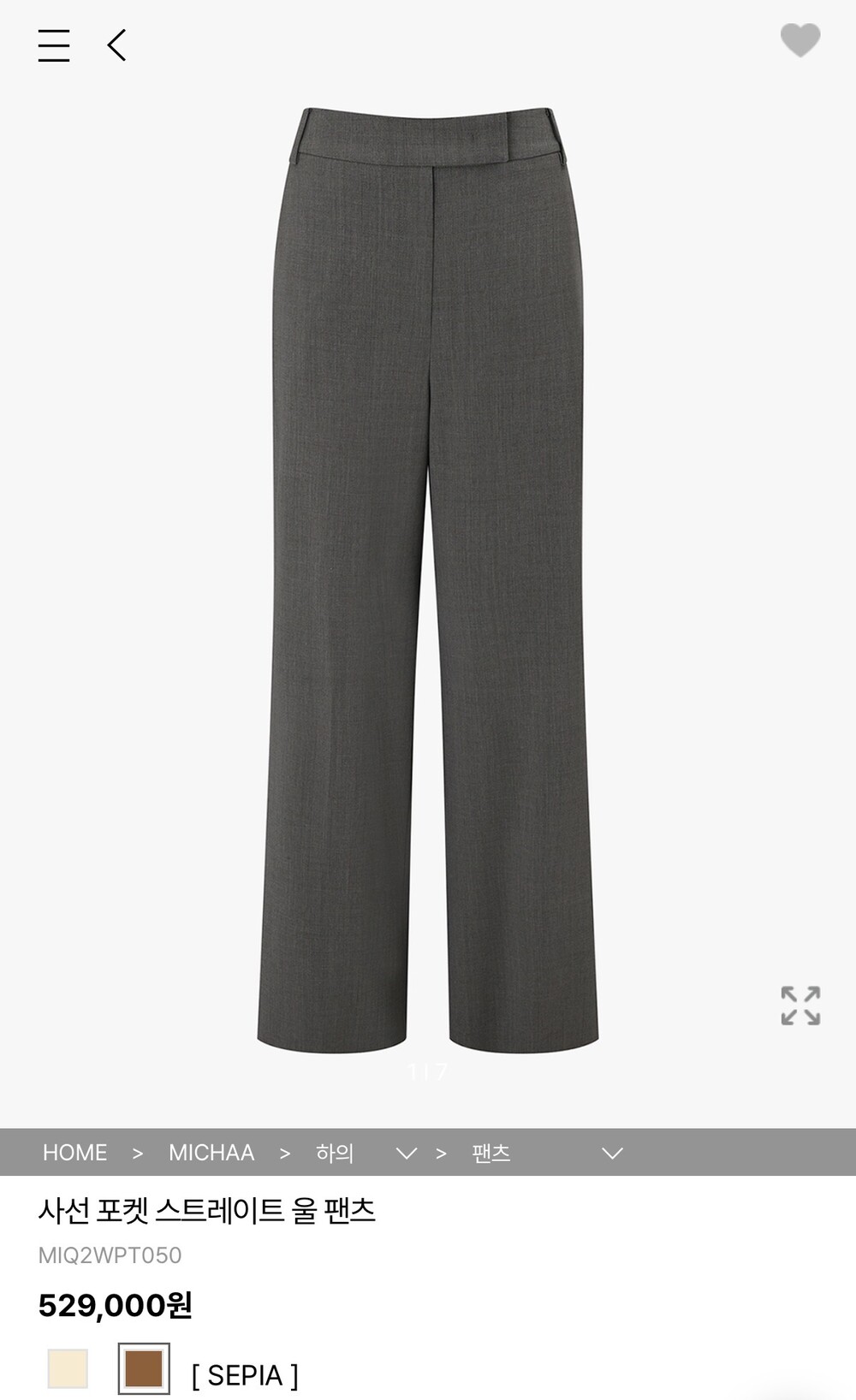Select the cream color swatch
The height and width of the screenshot is (1400, 856).
pyautogui.click(x=68, y=1368)
